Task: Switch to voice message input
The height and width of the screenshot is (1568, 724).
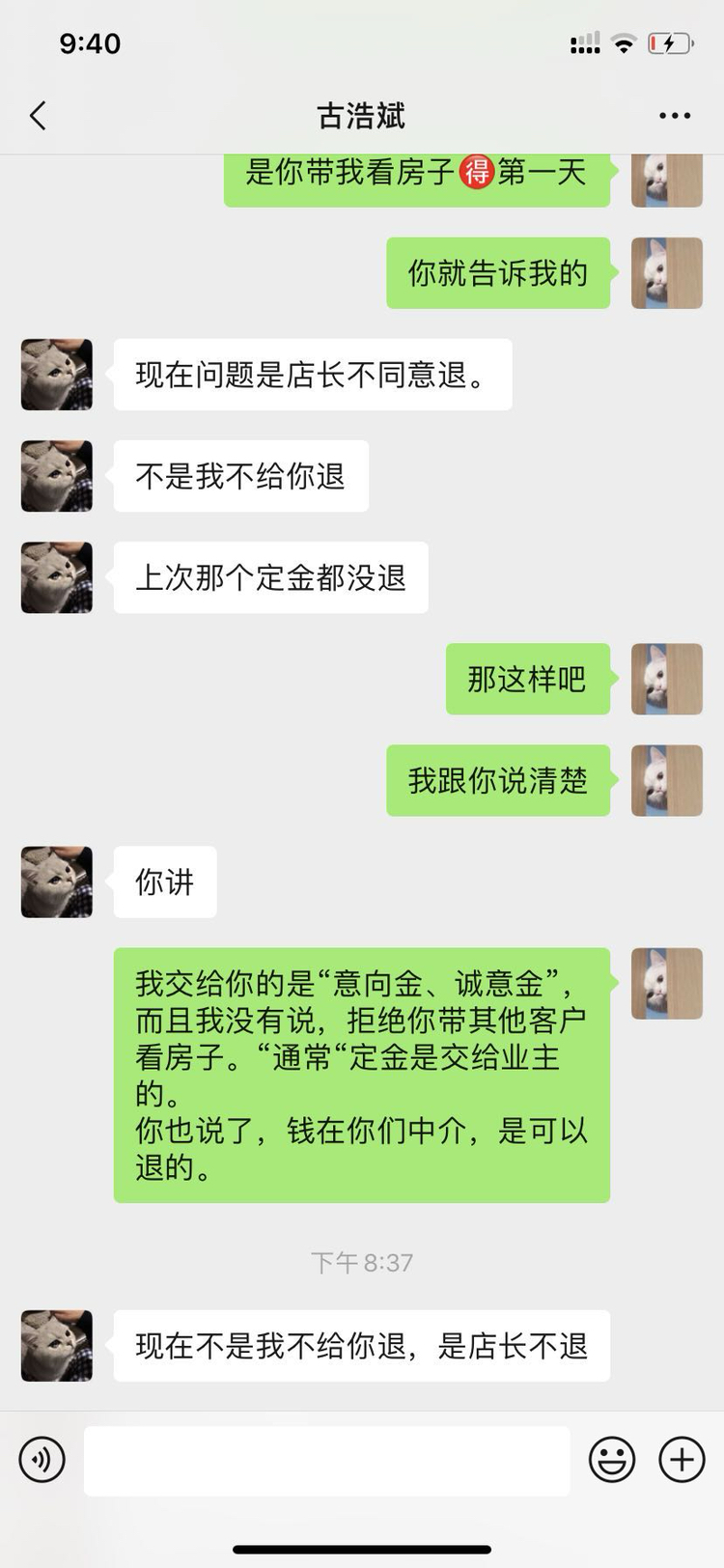Action: (42, 1460)
